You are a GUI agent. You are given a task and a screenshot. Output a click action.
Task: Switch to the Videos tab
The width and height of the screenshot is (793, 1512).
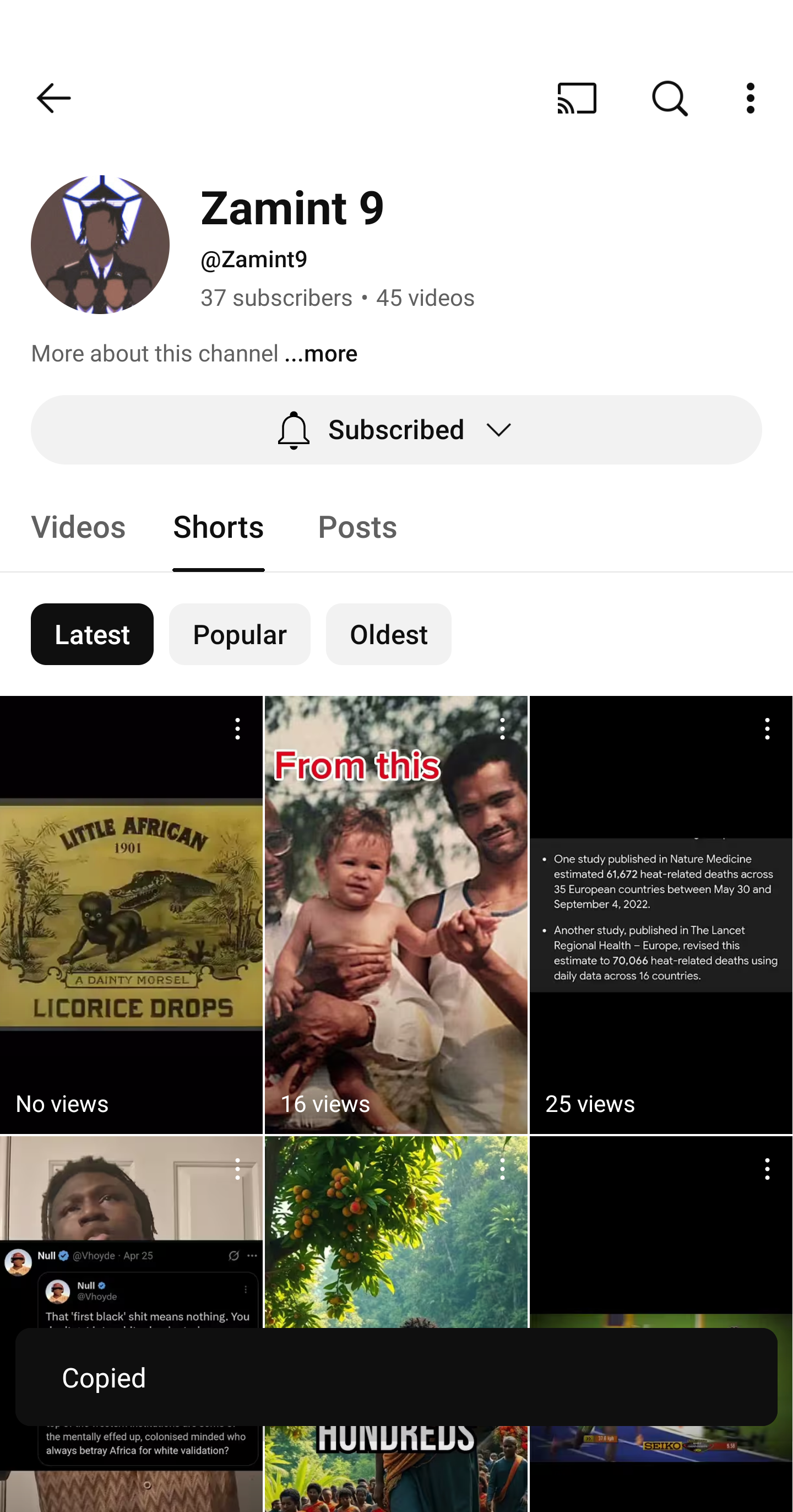(78, 527)
